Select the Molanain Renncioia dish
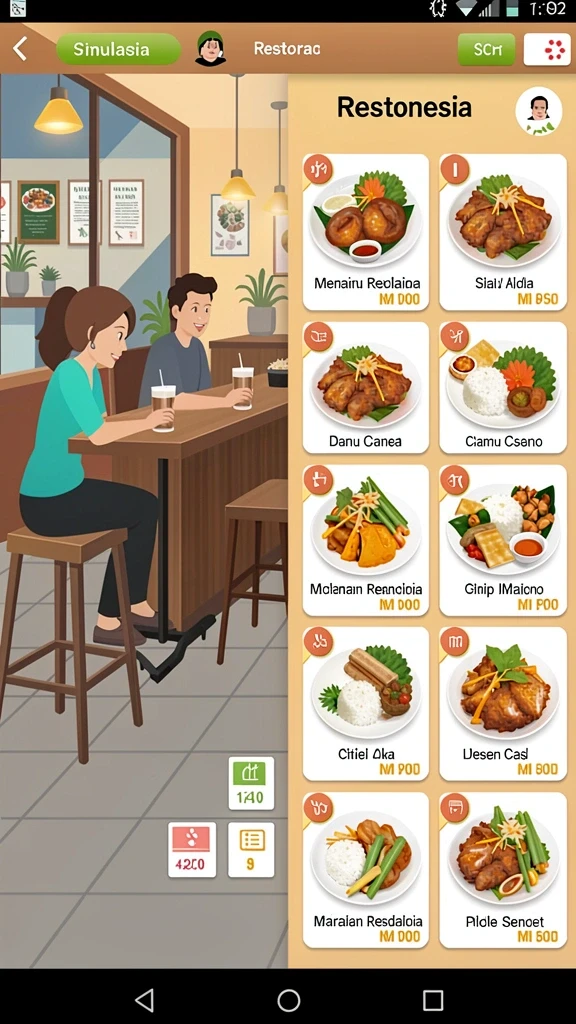 [x=366, y=540]
